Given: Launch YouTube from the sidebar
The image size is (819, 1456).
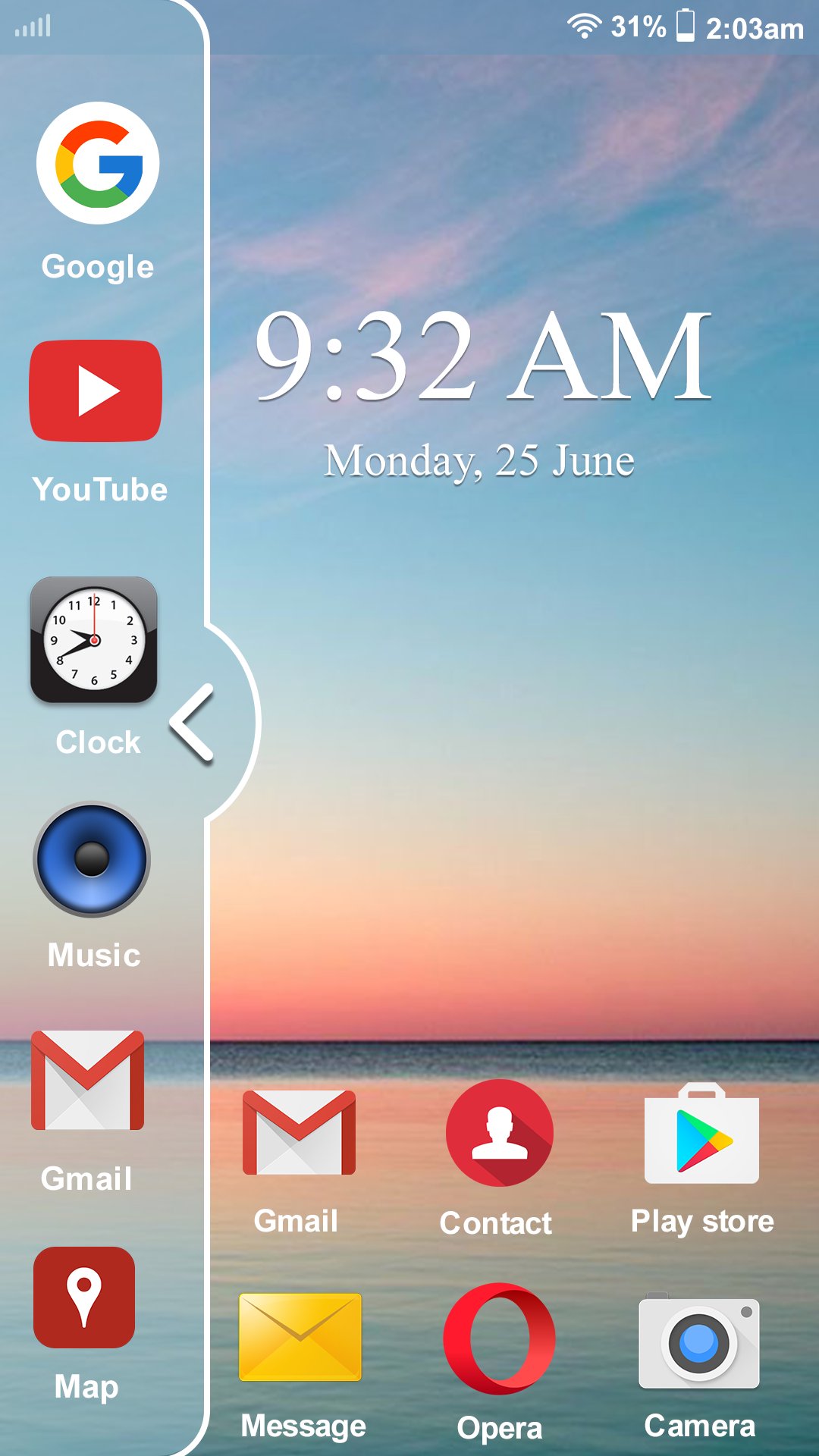Looking at the screenshot, I should [95, 389].
